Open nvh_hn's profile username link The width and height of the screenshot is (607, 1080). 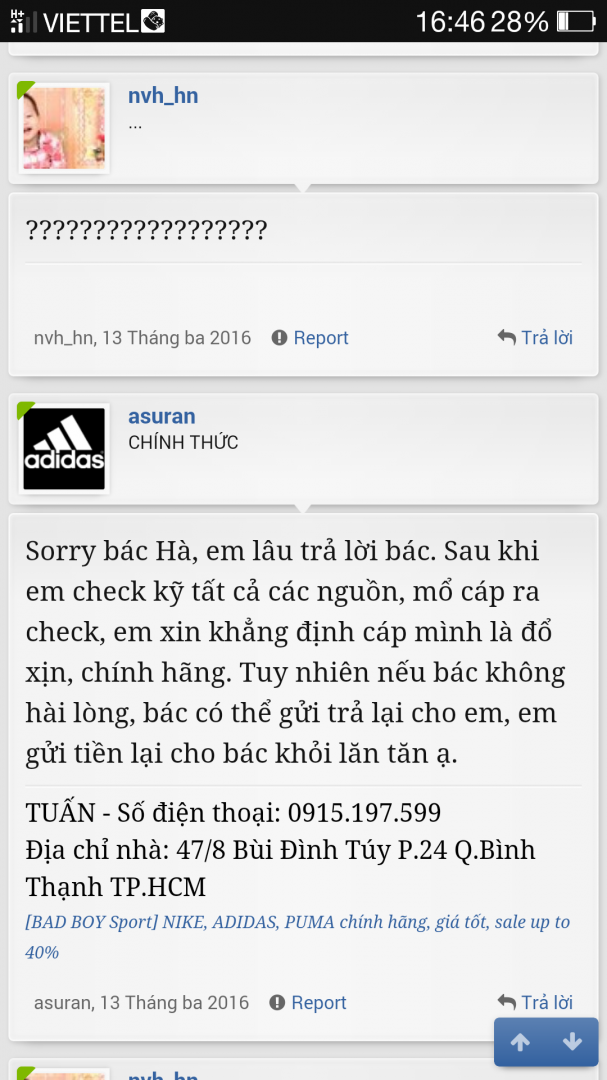(x=163, y=96)
